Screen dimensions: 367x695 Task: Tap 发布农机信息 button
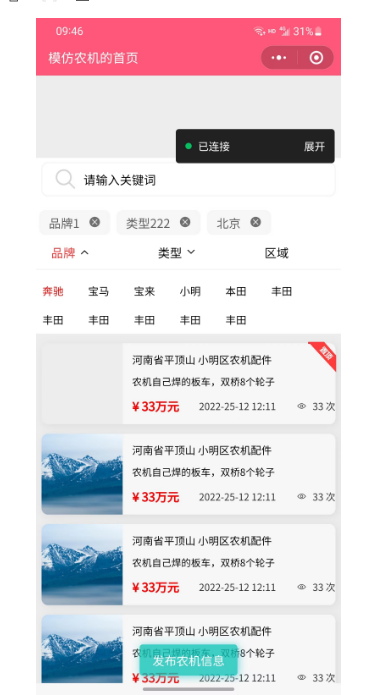click(x=188, y=660)
